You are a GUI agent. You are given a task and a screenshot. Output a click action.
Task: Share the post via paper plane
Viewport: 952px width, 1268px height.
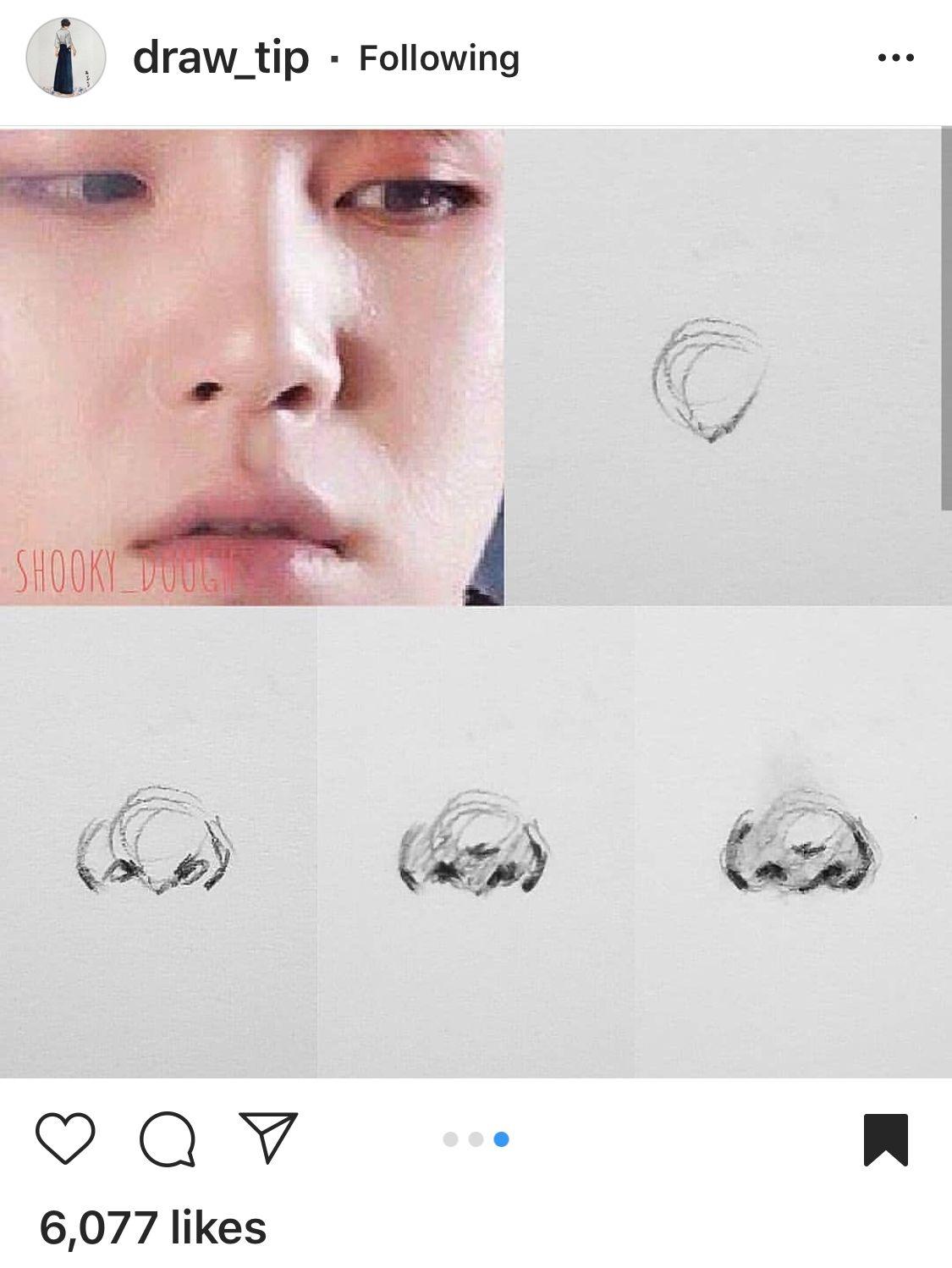click(x=268, y=1138)
